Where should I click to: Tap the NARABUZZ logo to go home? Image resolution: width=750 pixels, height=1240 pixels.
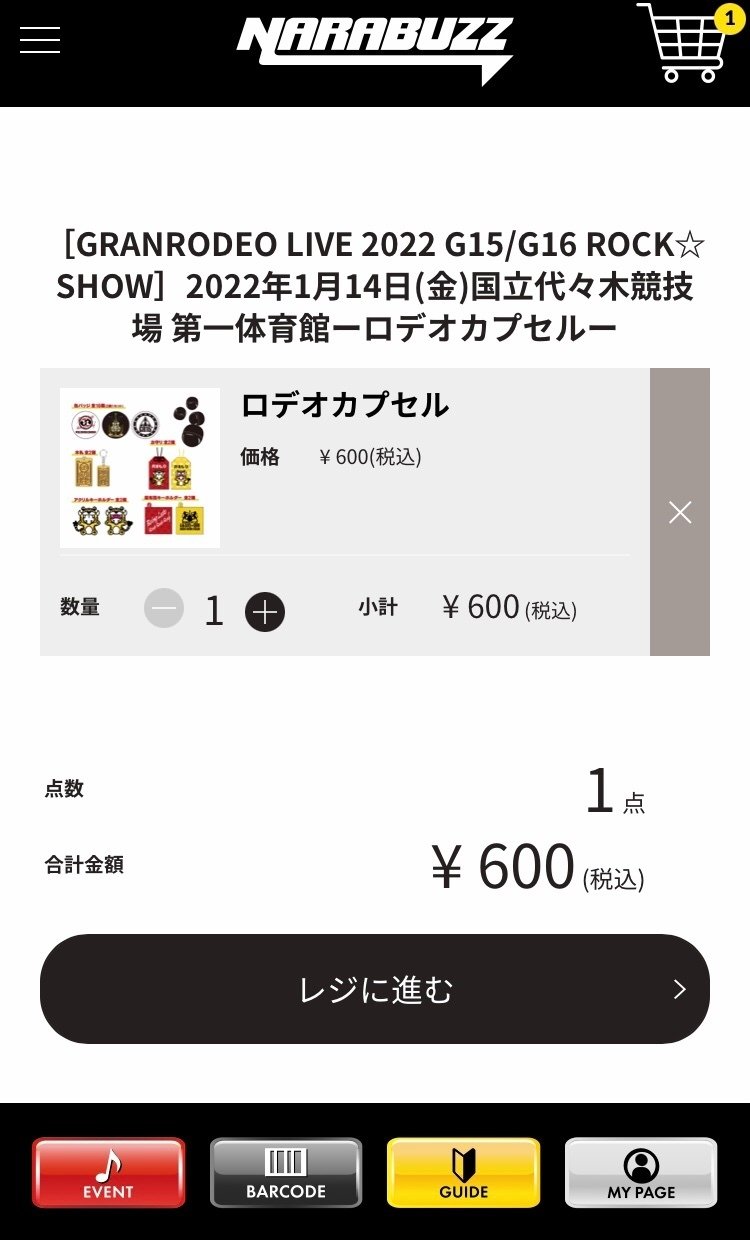[x=375, y=47]
